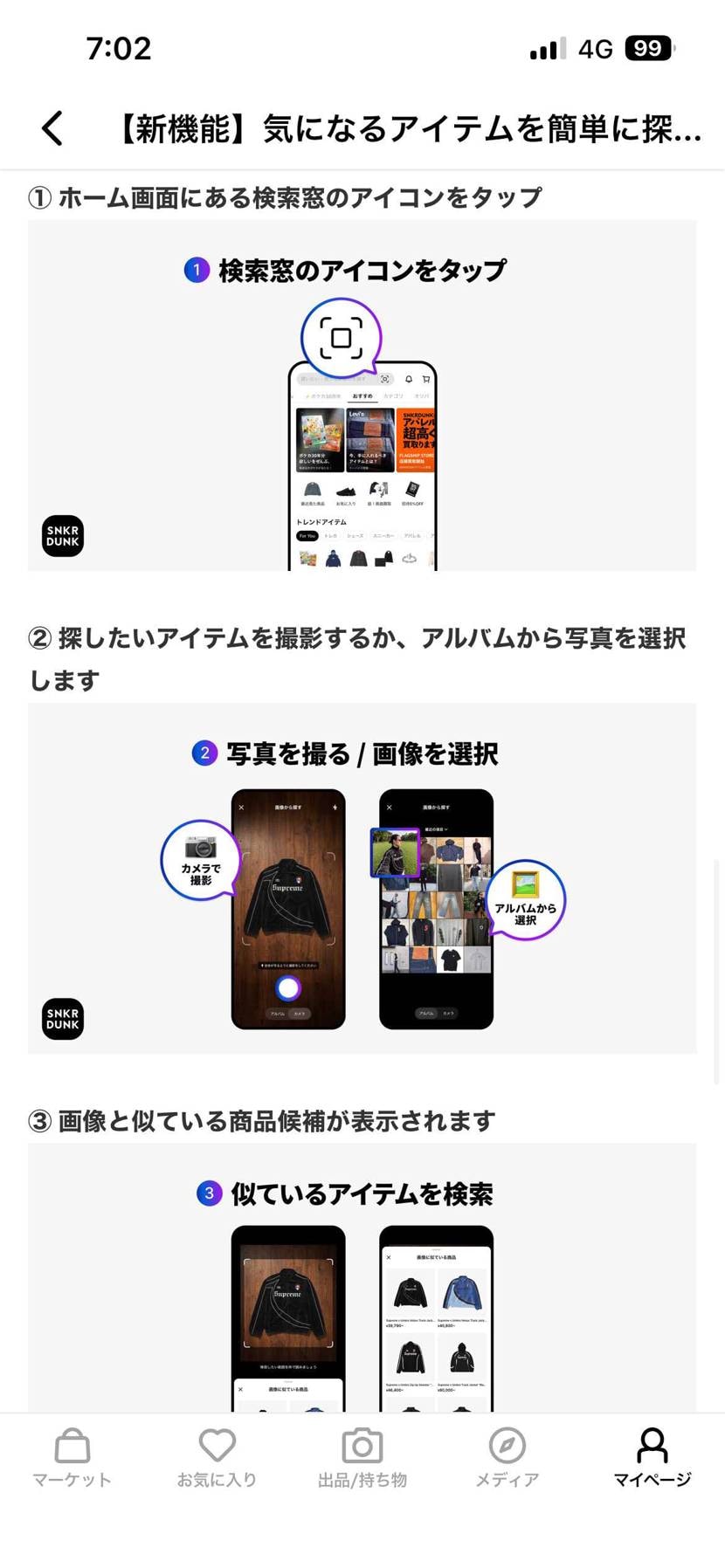This screenshot has height=1568, width=725.
Task: Select the 出品/持ち物 camera tab
Action: [x=362, y=1457]
